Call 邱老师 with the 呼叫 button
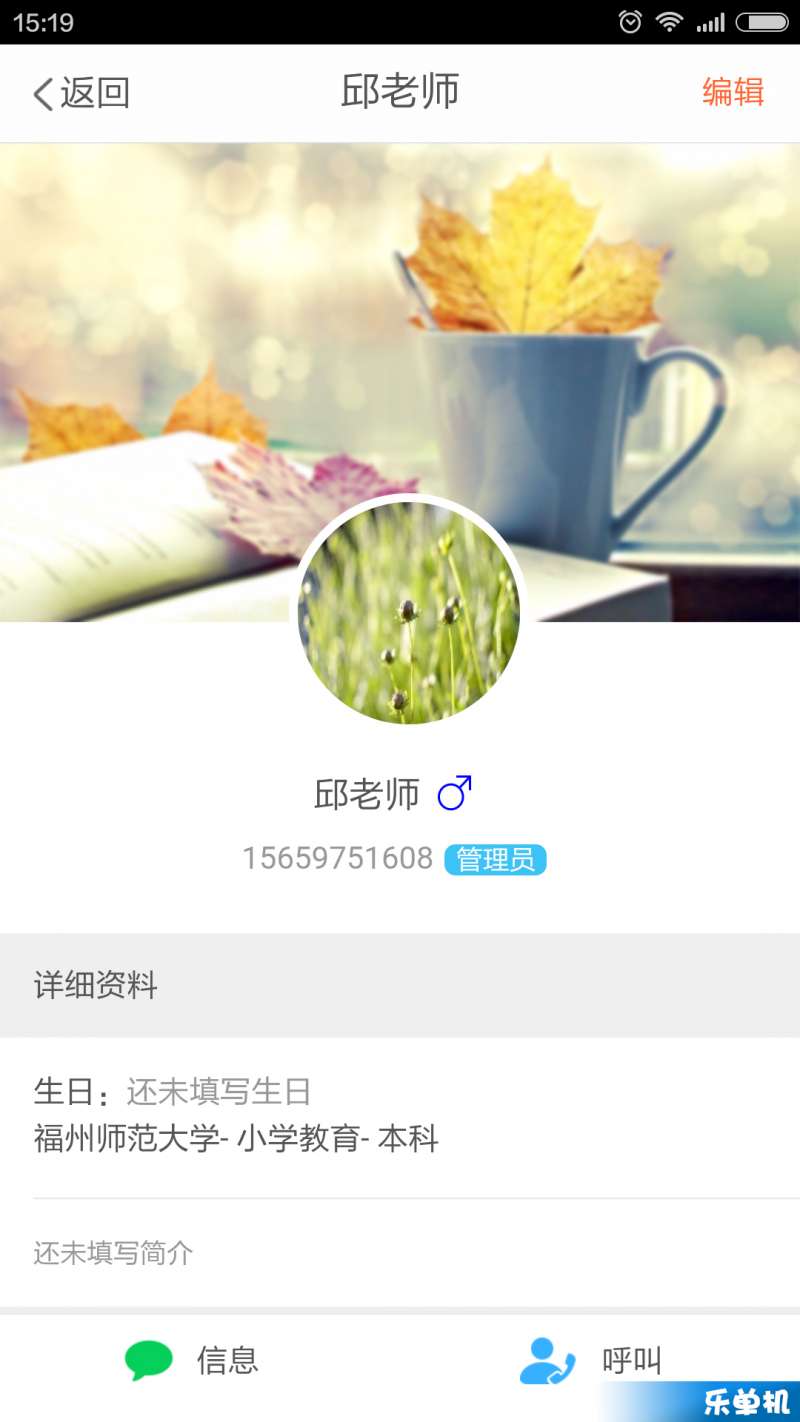This screenshot has width=800, height=1422. [592, 1361]
